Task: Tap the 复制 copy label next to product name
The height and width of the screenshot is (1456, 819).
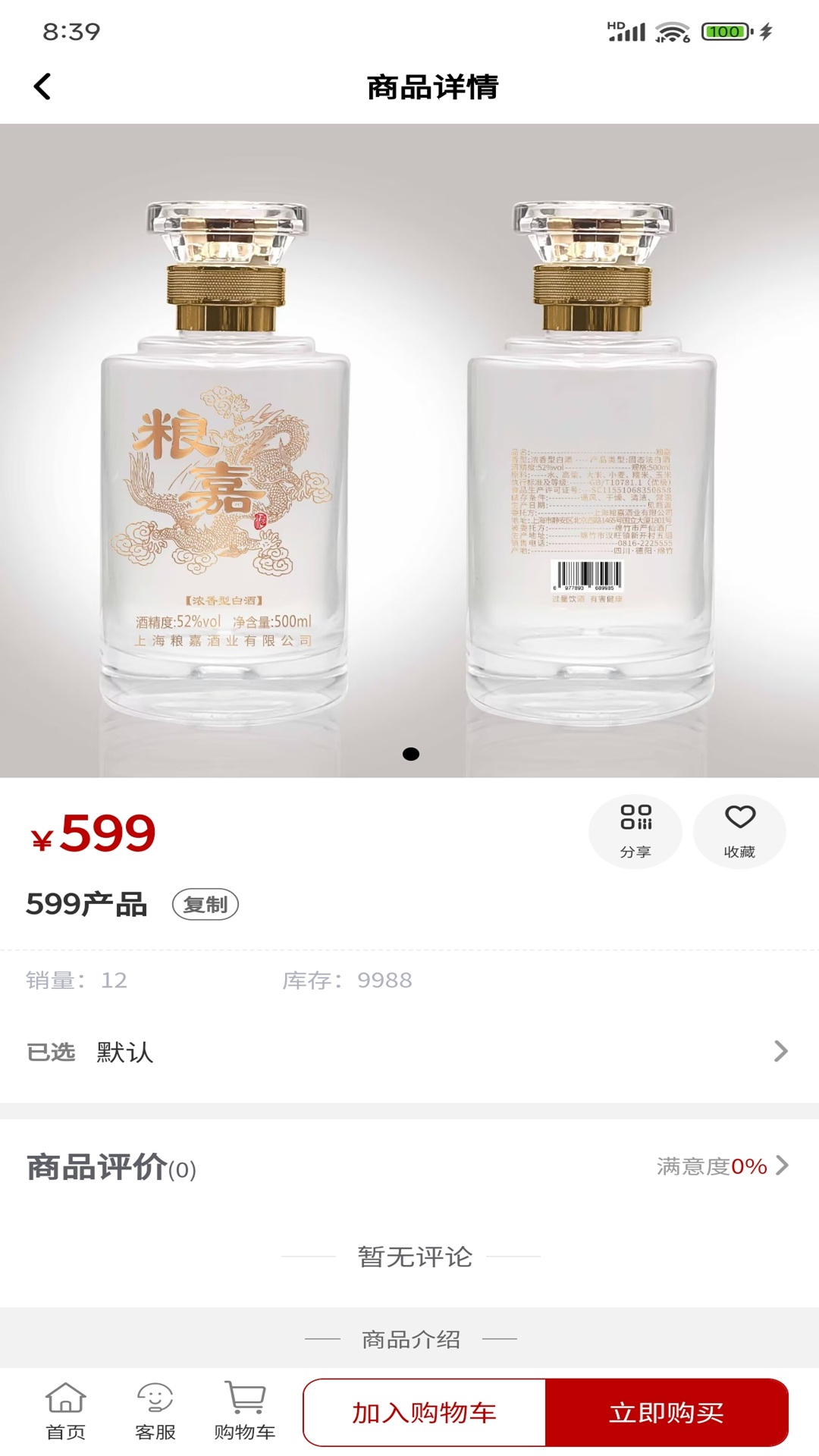Action: pos(203,904)
